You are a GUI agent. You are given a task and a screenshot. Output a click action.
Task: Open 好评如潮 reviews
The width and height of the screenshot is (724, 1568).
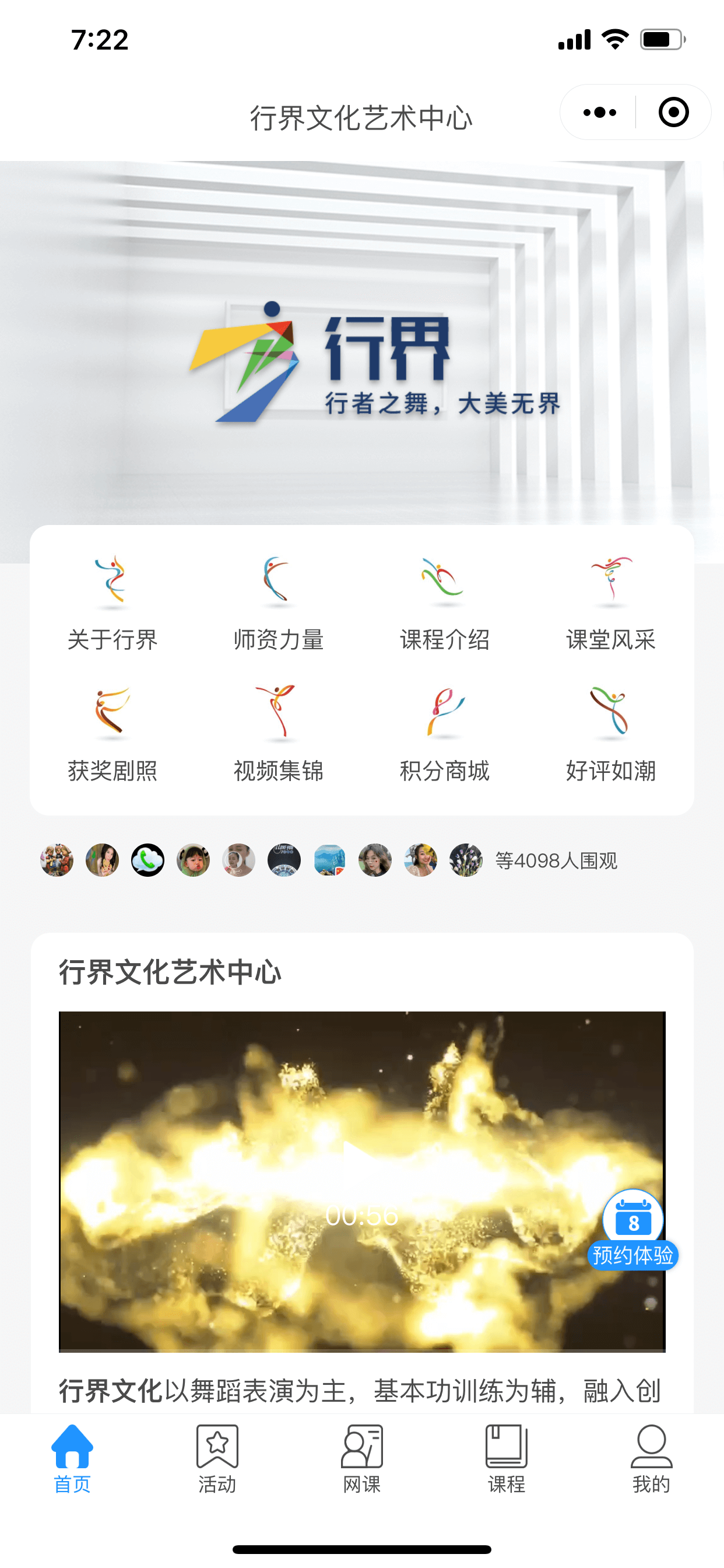click(611, 733)
